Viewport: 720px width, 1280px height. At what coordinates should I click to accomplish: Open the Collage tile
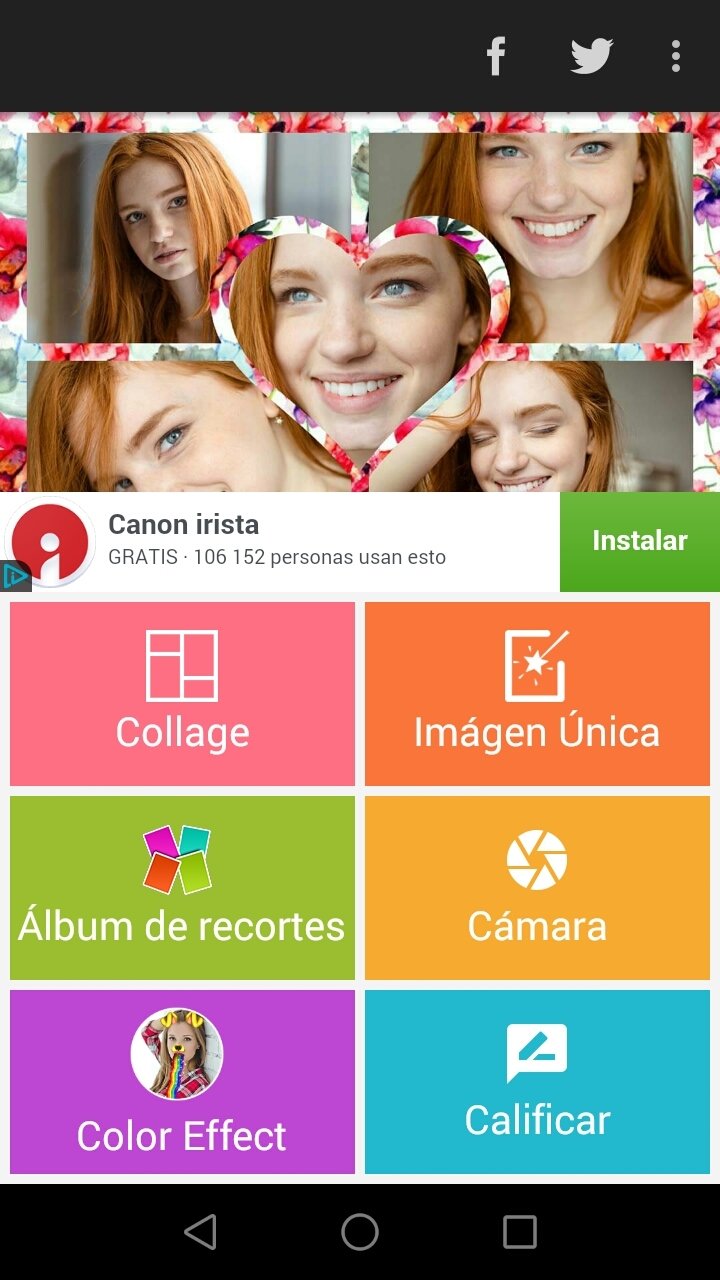tap(182, 694)
